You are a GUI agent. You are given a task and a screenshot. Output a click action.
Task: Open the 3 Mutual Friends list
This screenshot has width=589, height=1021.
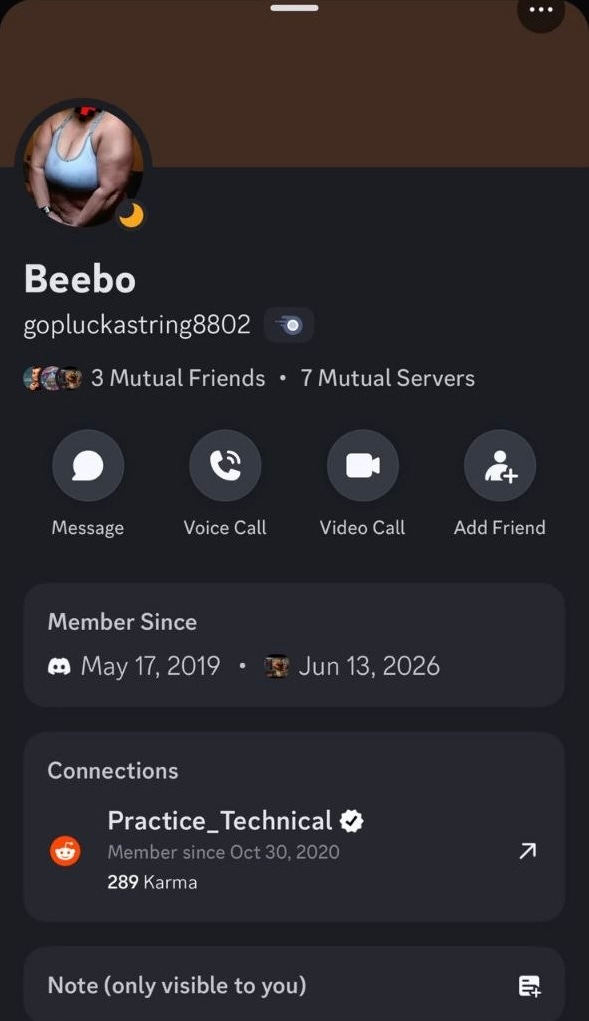click(x=144, y=378)
